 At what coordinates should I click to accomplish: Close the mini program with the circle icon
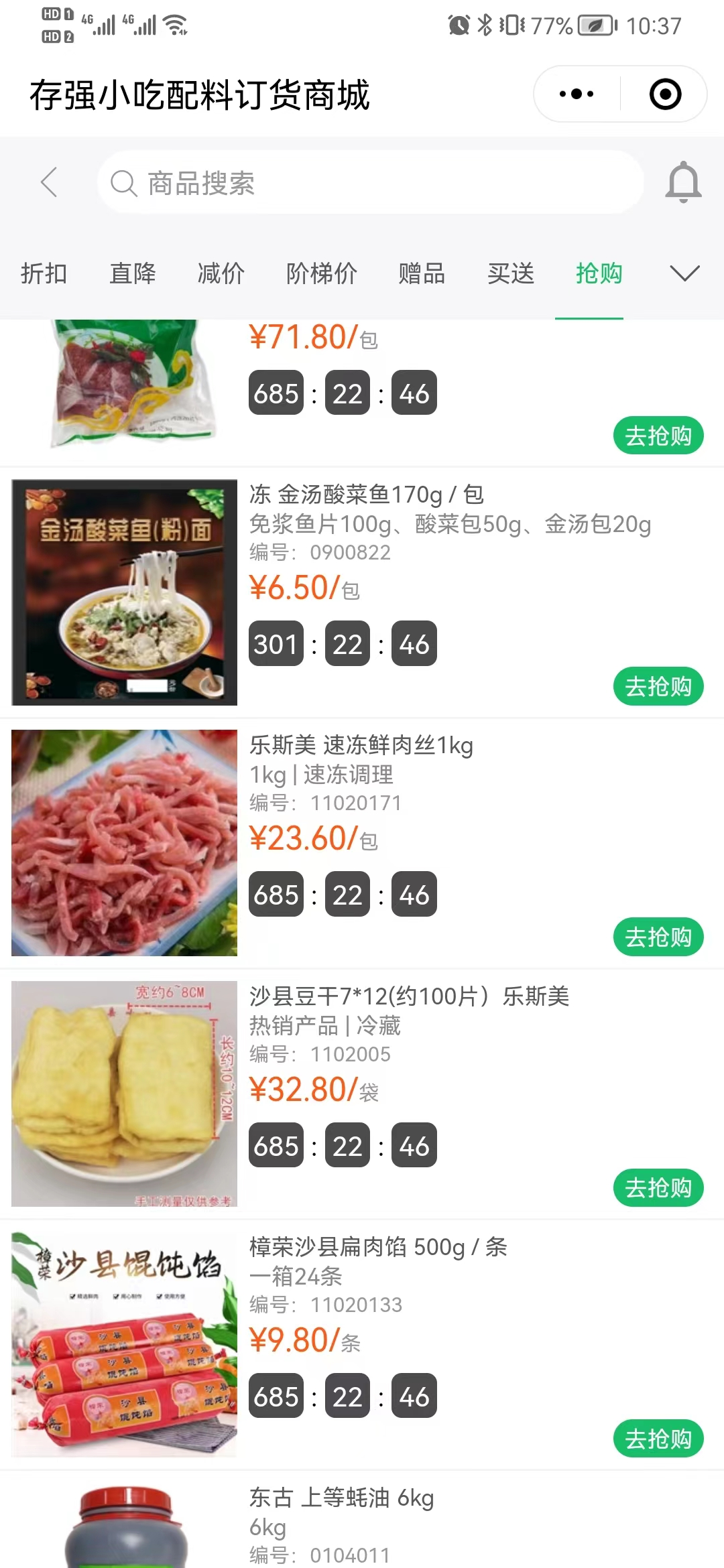click(x=665, y=94)
